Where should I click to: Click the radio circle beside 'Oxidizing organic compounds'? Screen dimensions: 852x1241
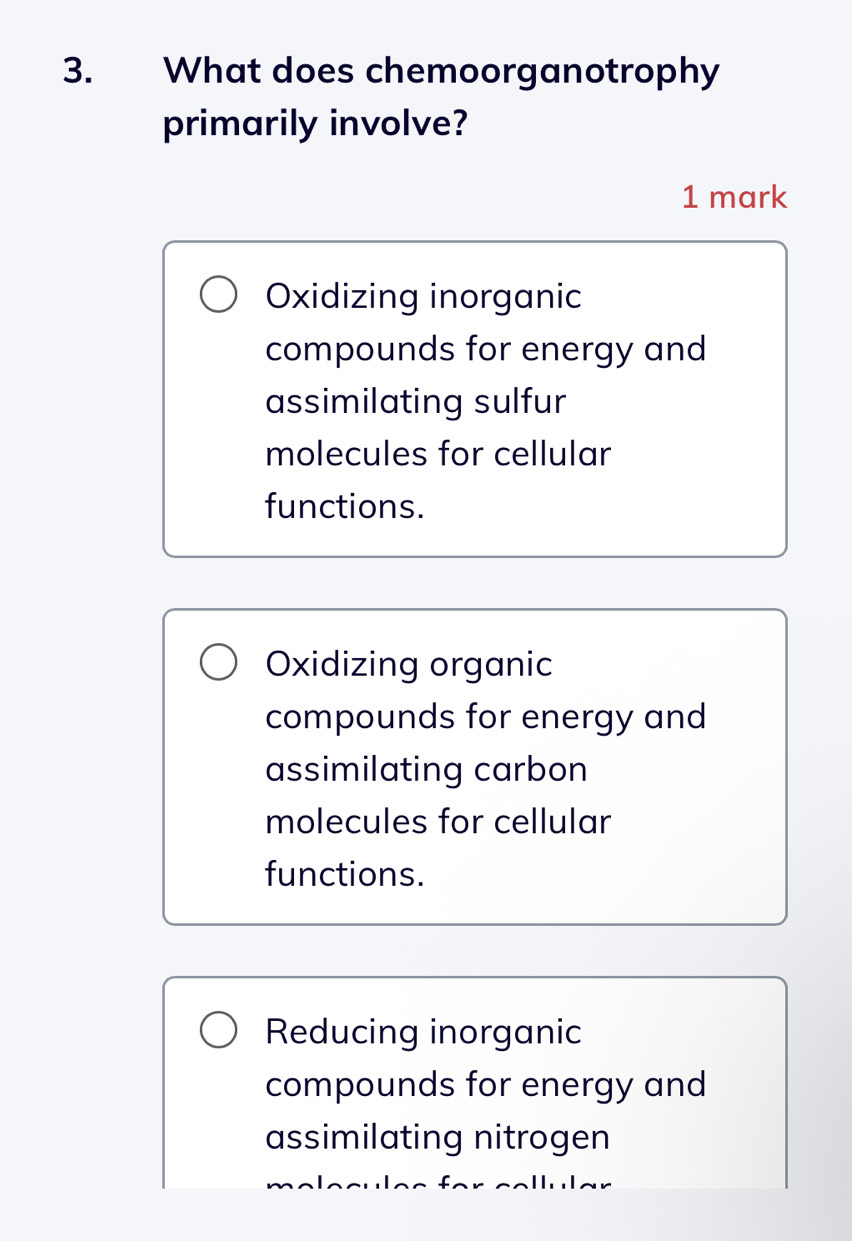pos(217,661)
